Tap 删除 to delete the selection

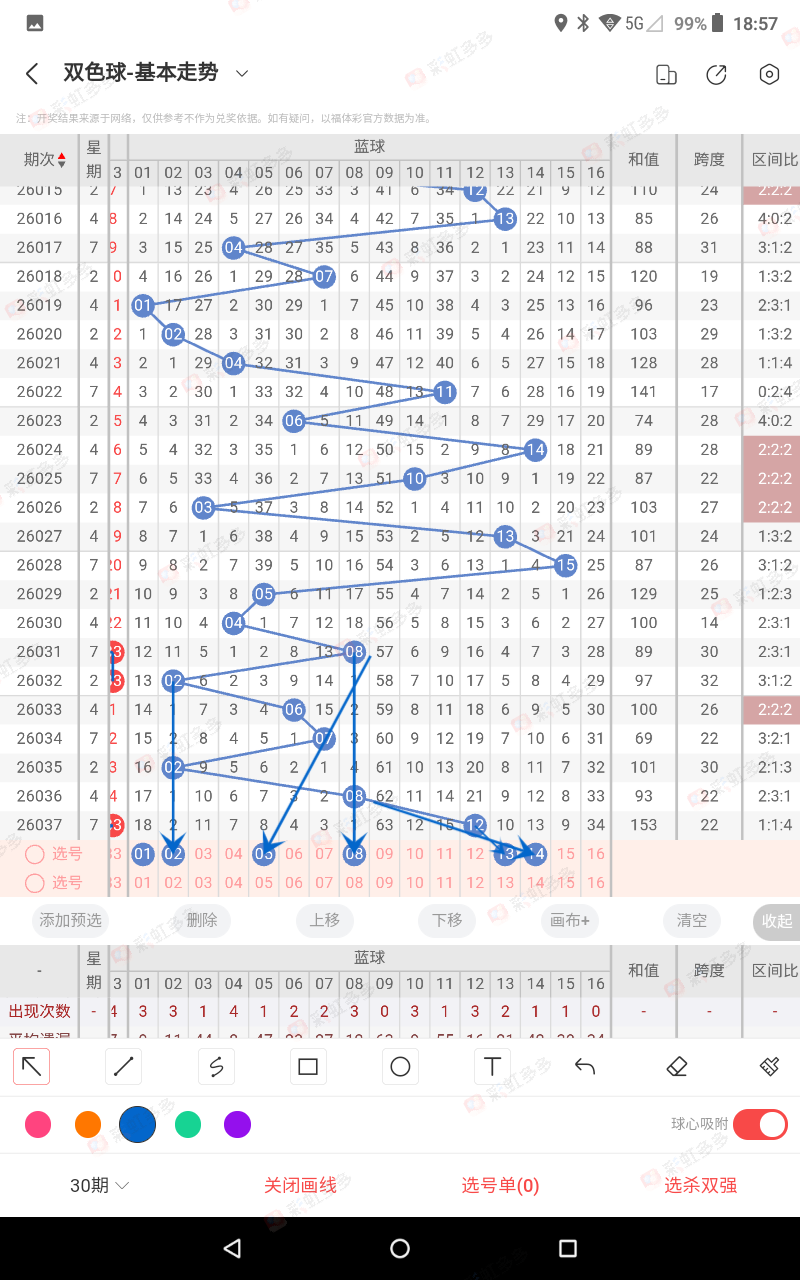tap(201, 920)
